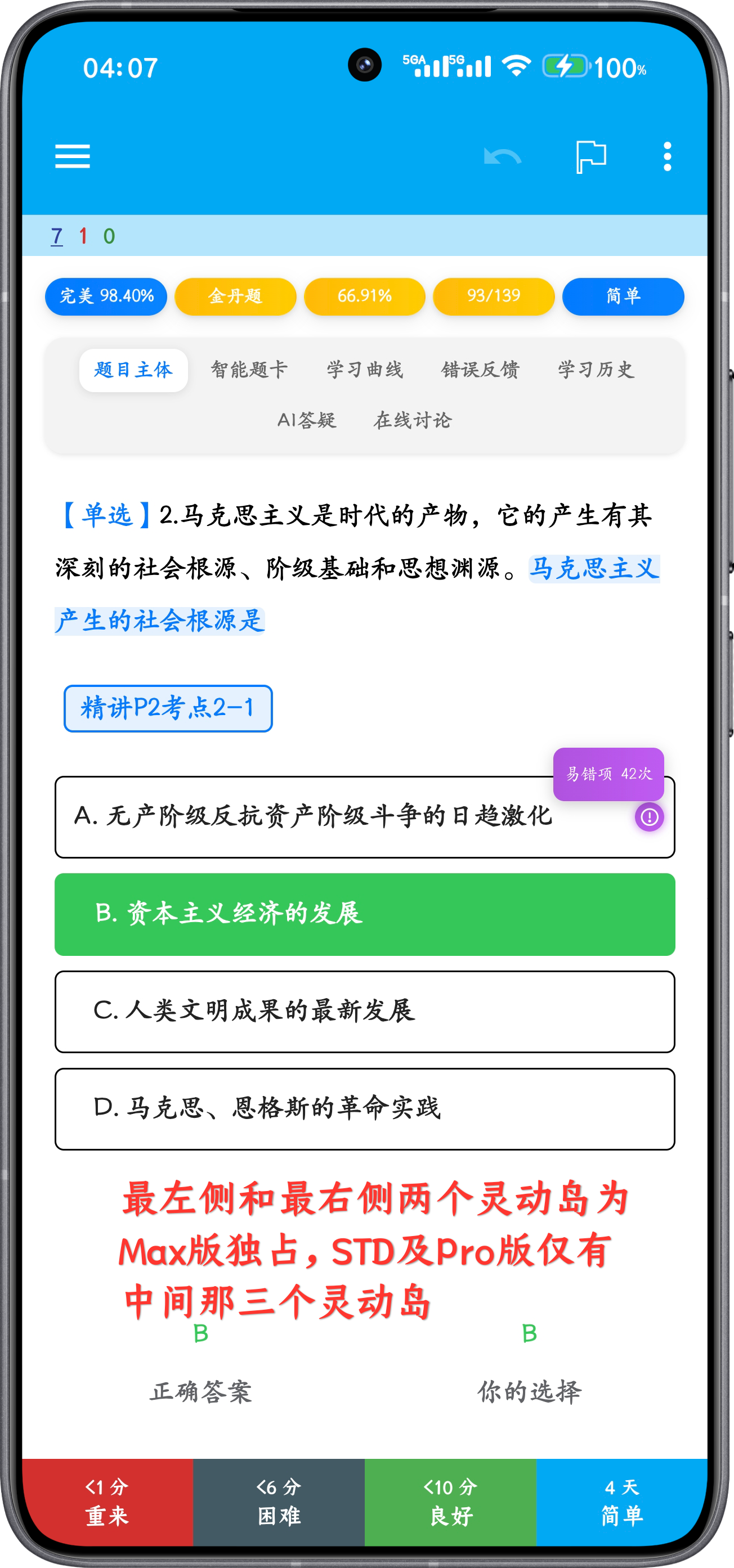The image size is (734, 1568).
Task: Rate the card as 简单 (4 天)
Action: click(x=621, y=1501)
